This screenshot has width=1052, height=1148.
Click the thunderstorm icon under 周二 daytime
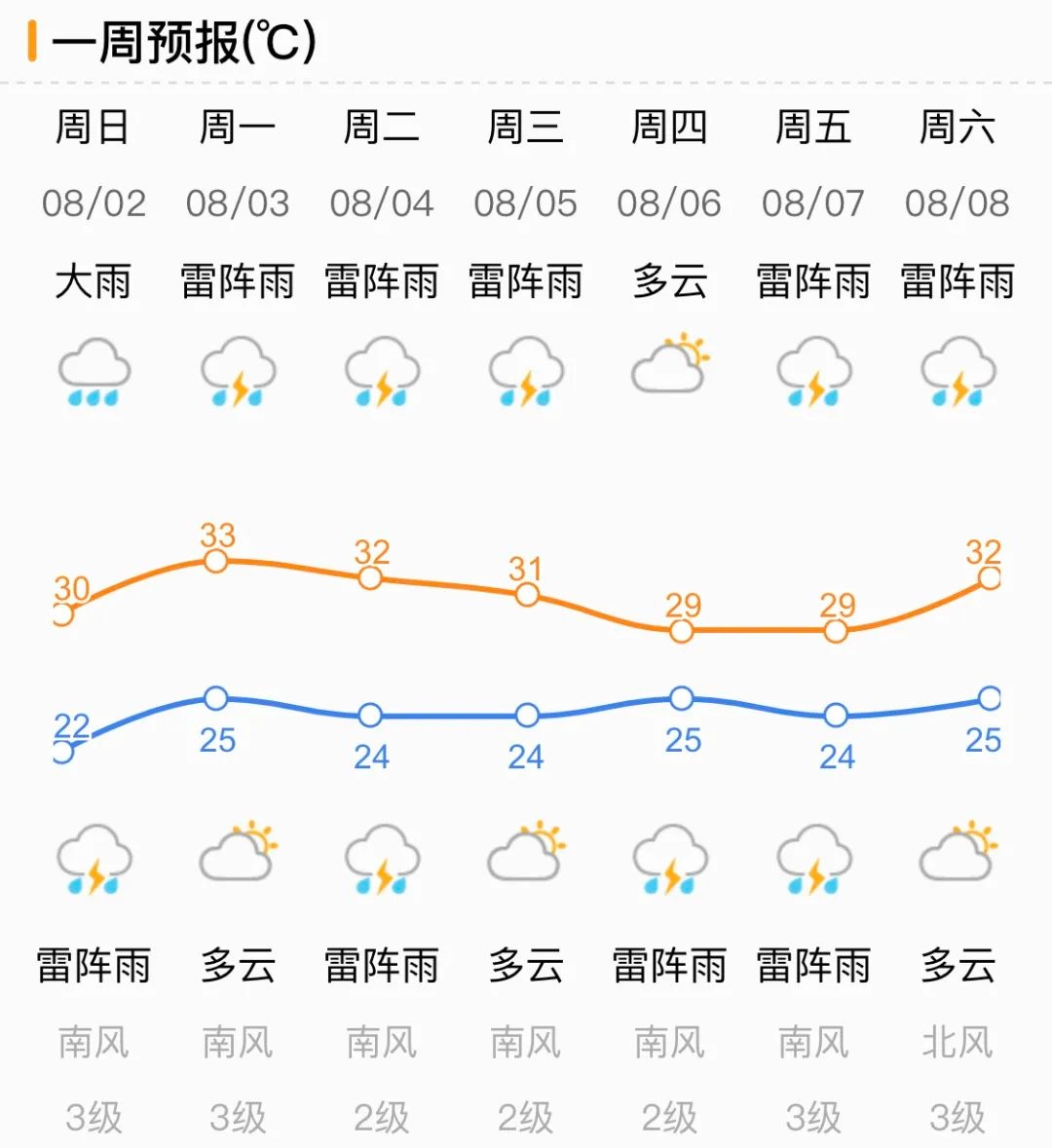(x=380, y=373)
